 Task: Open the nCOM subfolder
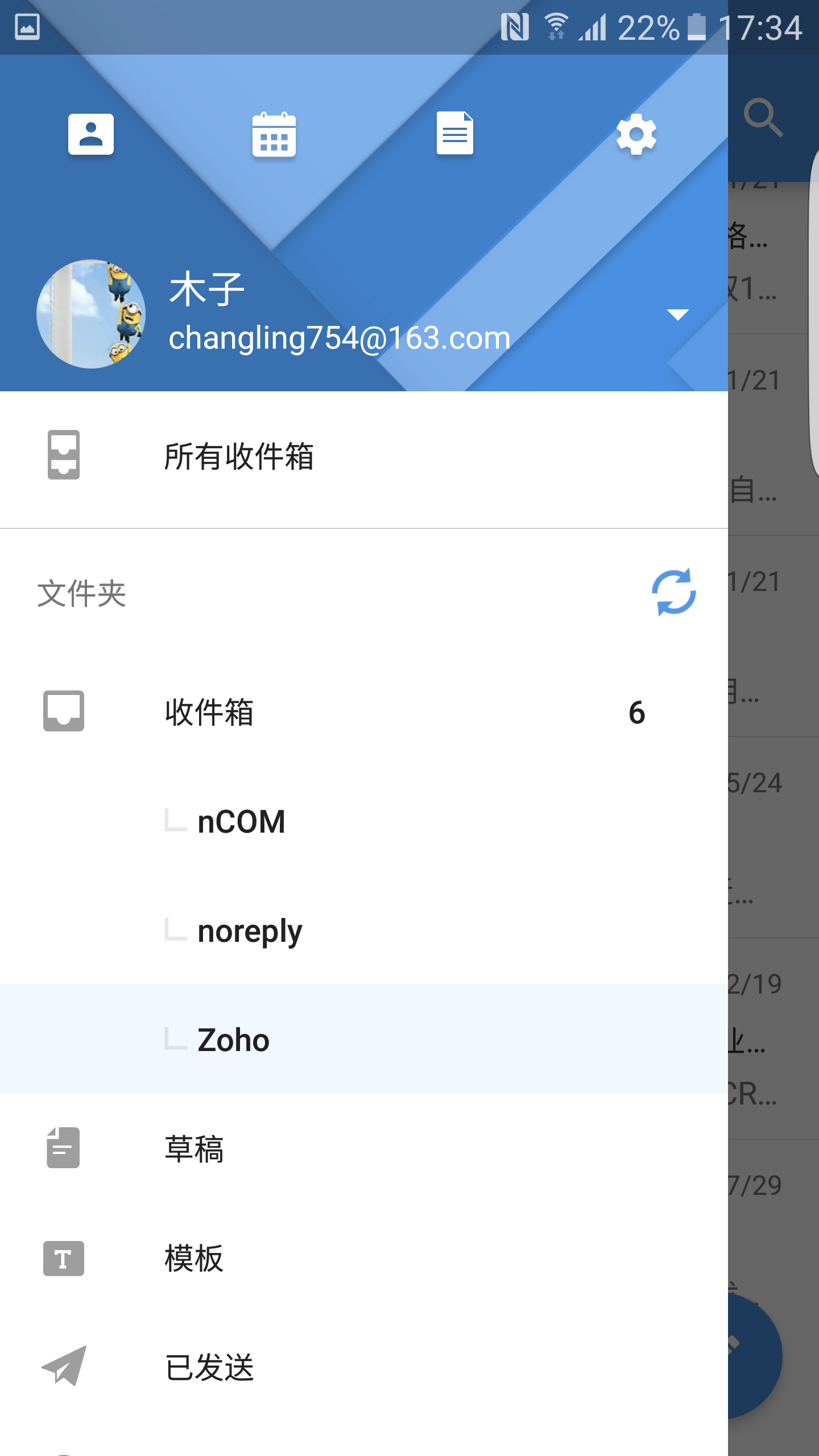click(x=241, y=821)
